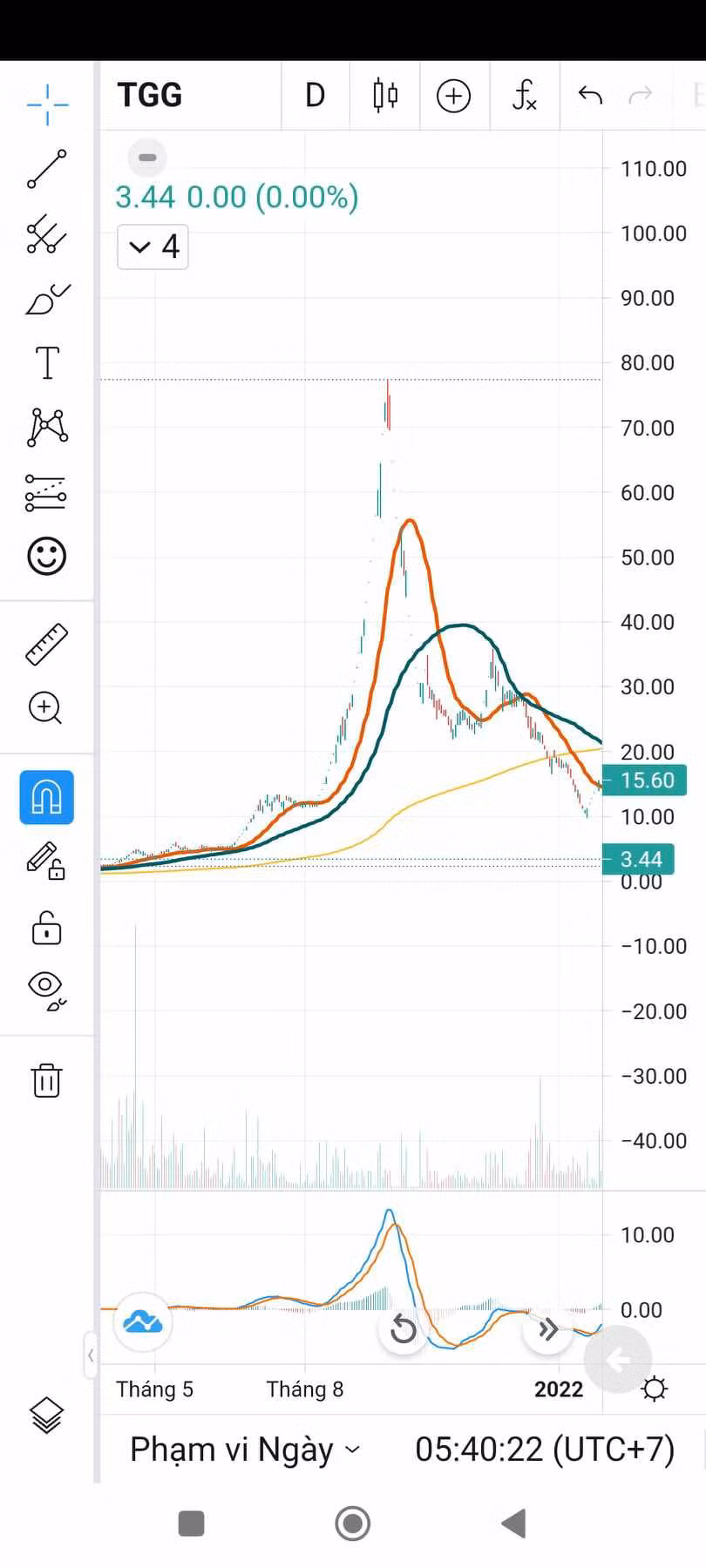Open the fx indicators menu
Viewport: 706px width, 1568px height.
pos(524,95)
